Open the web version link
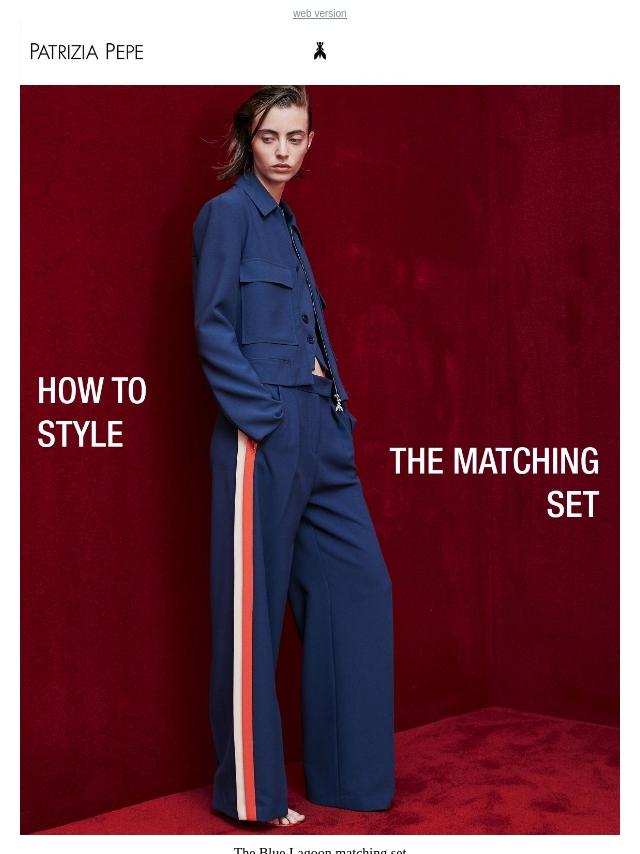The height and width of the screenshot is (854, 640). coord(319,14)
